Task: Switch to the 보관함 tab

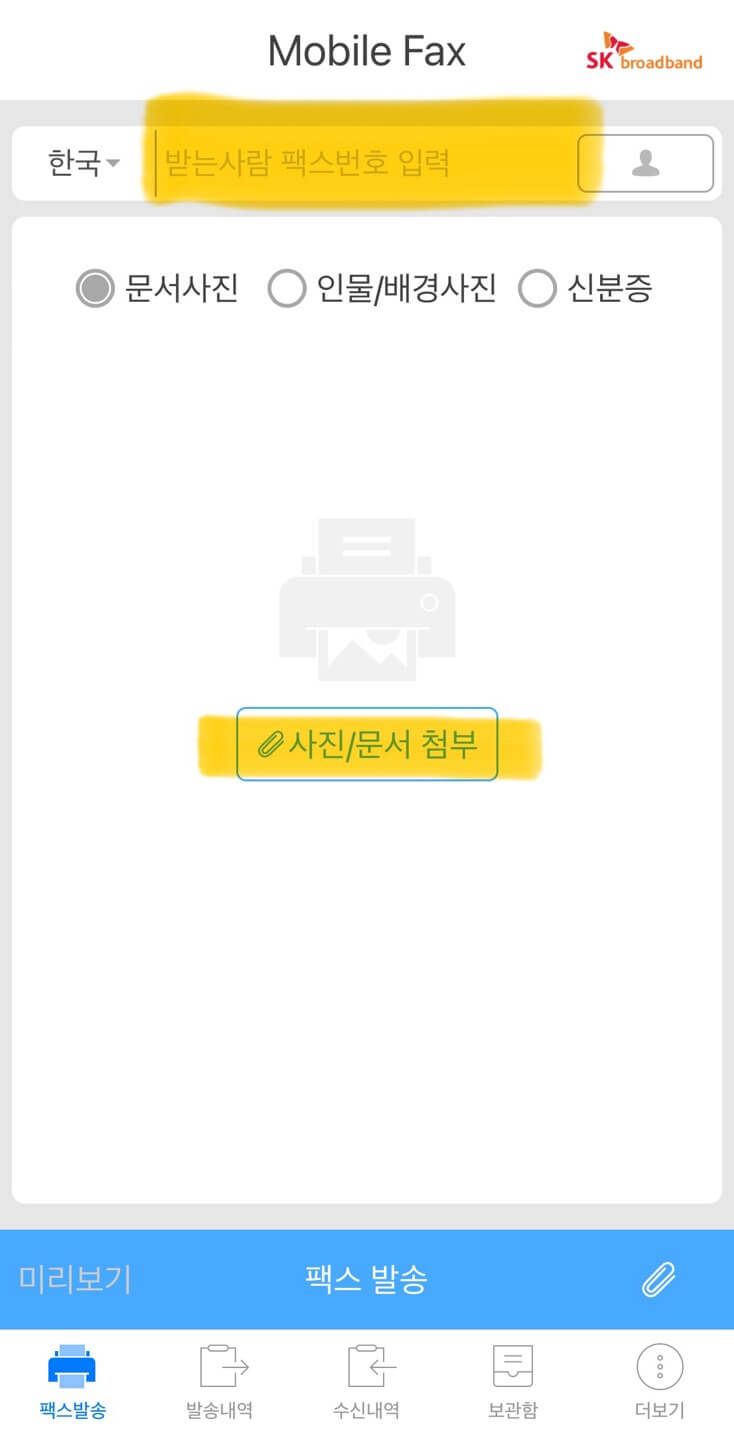Action: [x=510, y=1385]
